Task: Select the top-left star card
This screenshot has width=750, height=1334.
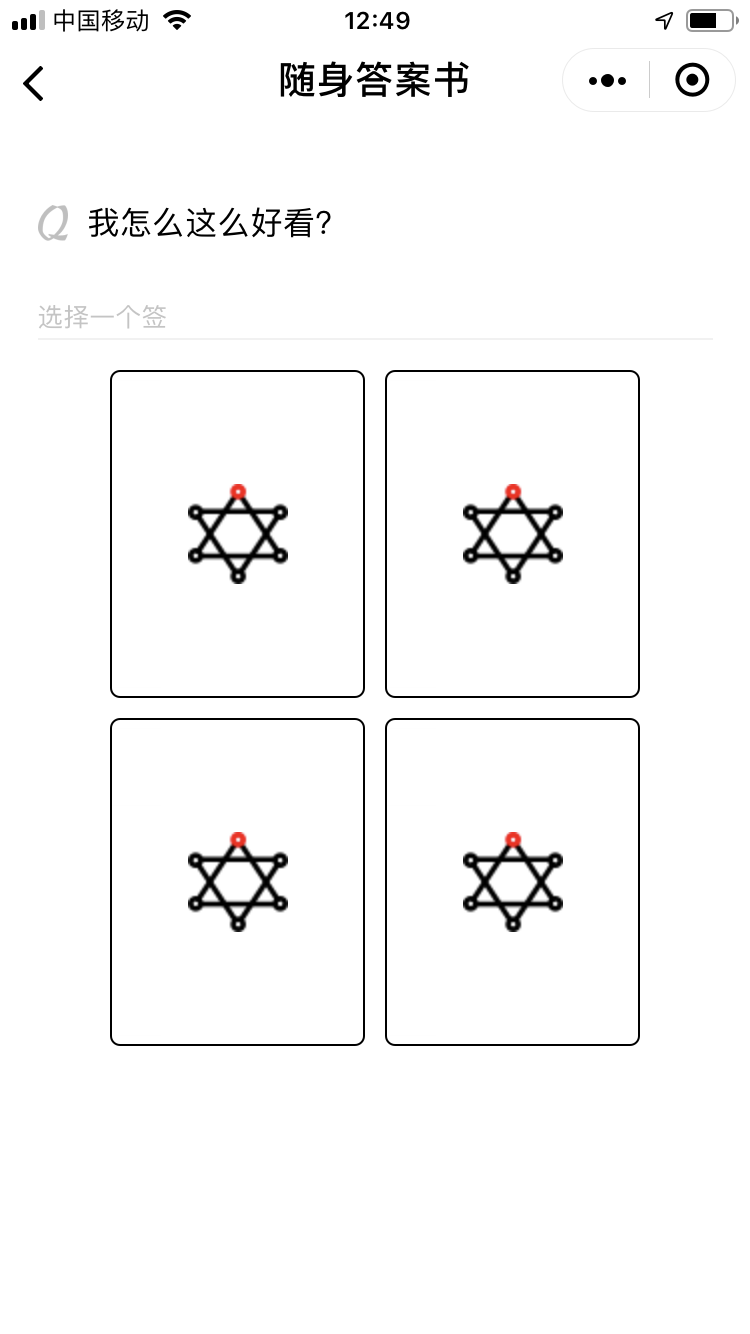Action: coord(237,534)
